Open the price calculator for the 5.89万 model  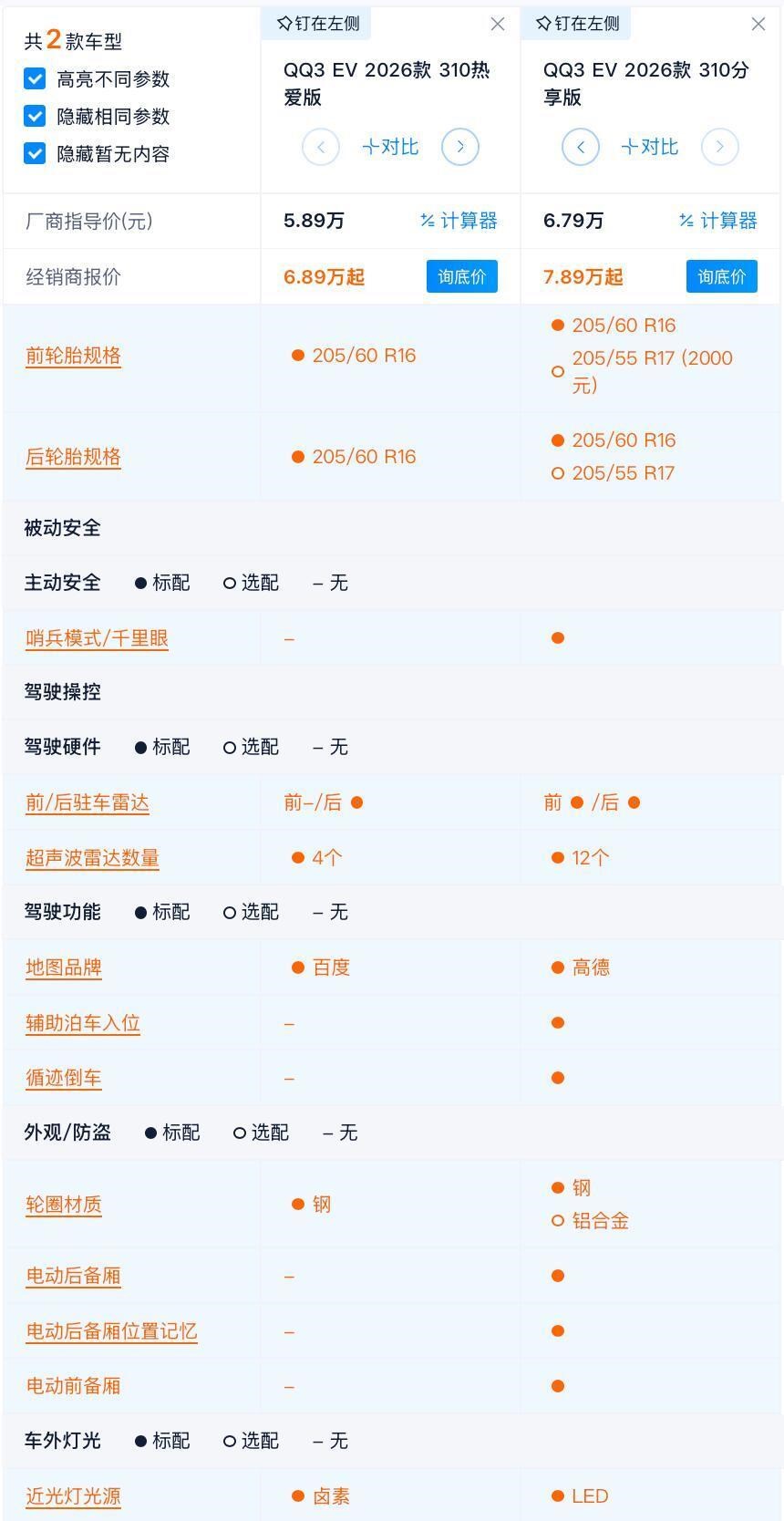click(459, 221)
